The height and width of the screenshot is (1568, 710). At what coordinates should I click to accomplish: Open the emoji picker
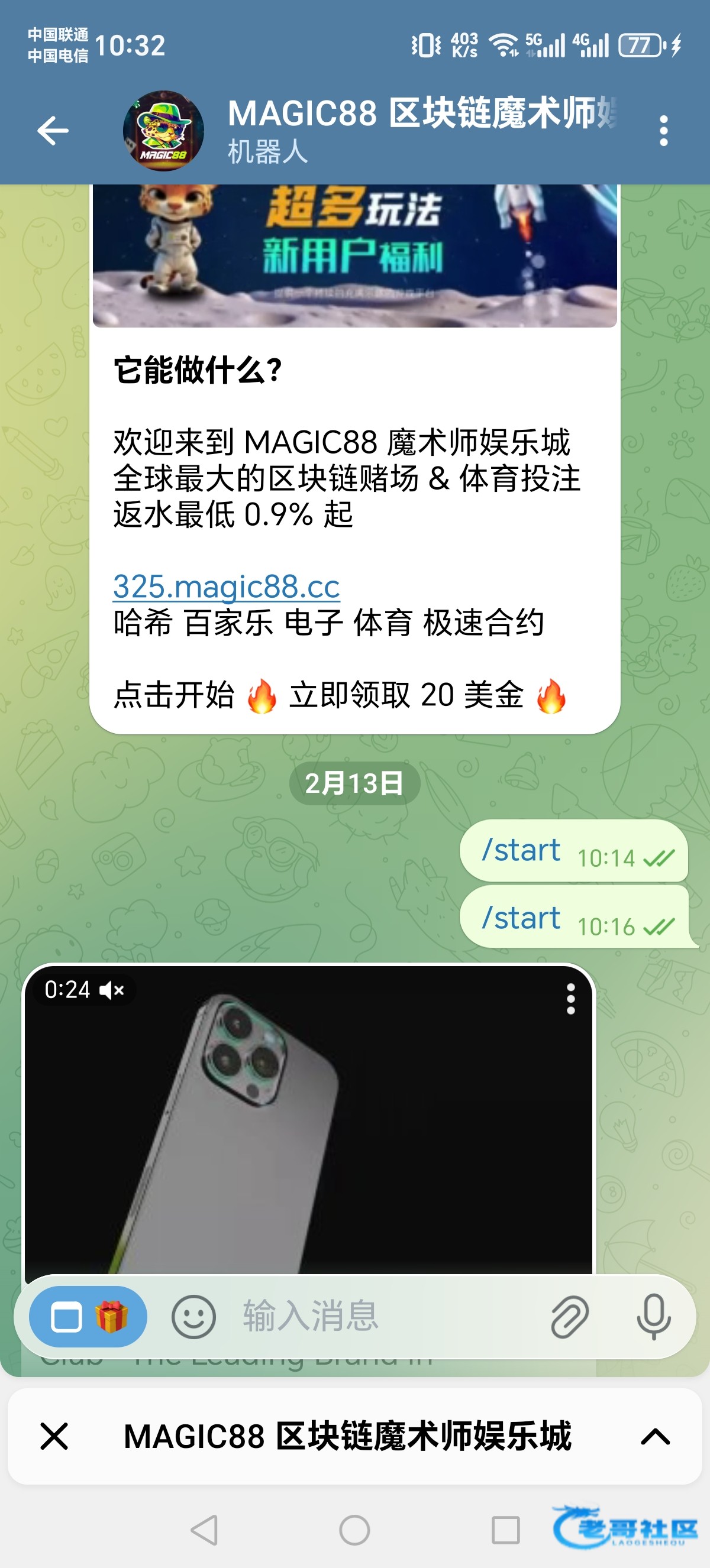tap(193, 1317)
